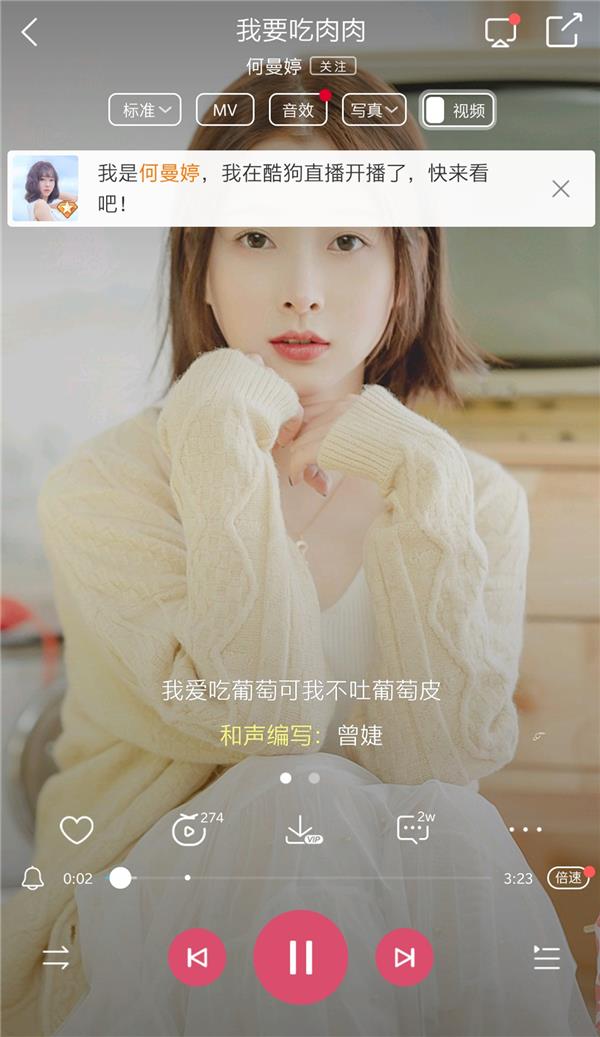Skip to the next track
600x1037 pixels.
(x=404, y=958)
